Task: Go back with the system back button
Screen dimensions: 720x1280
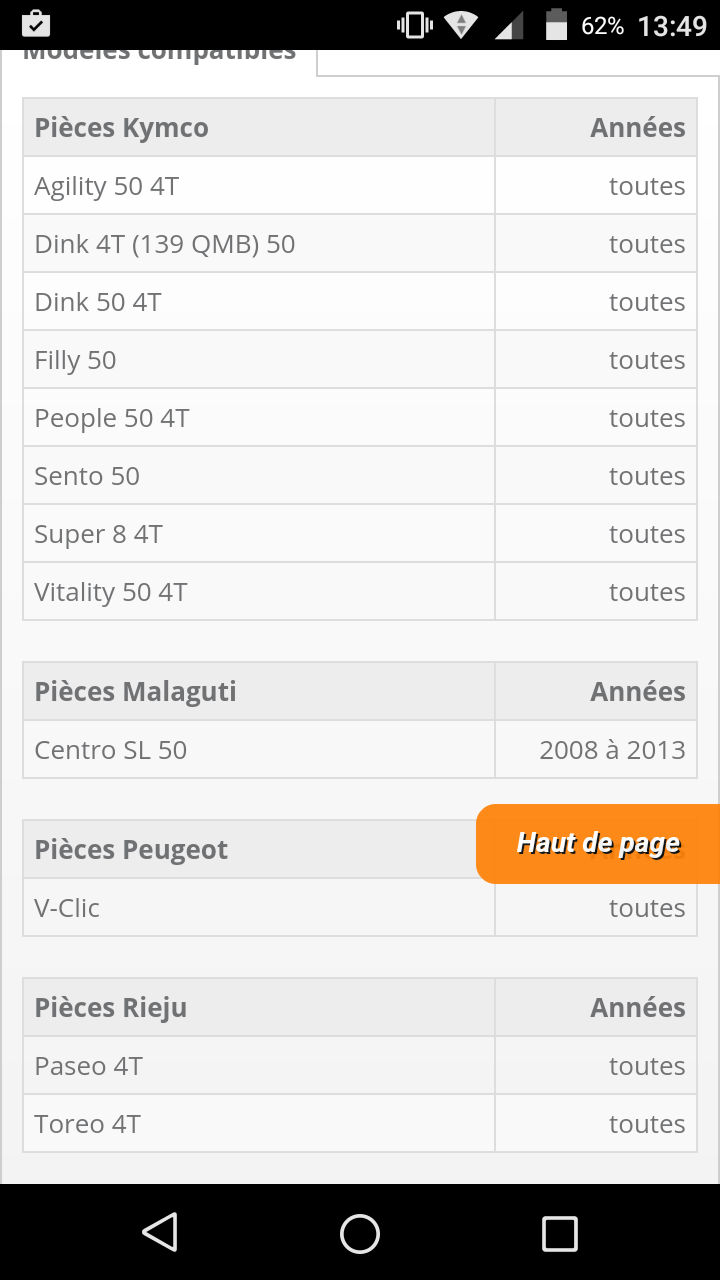Action: pyautogui.click(x=160, y=1232)
